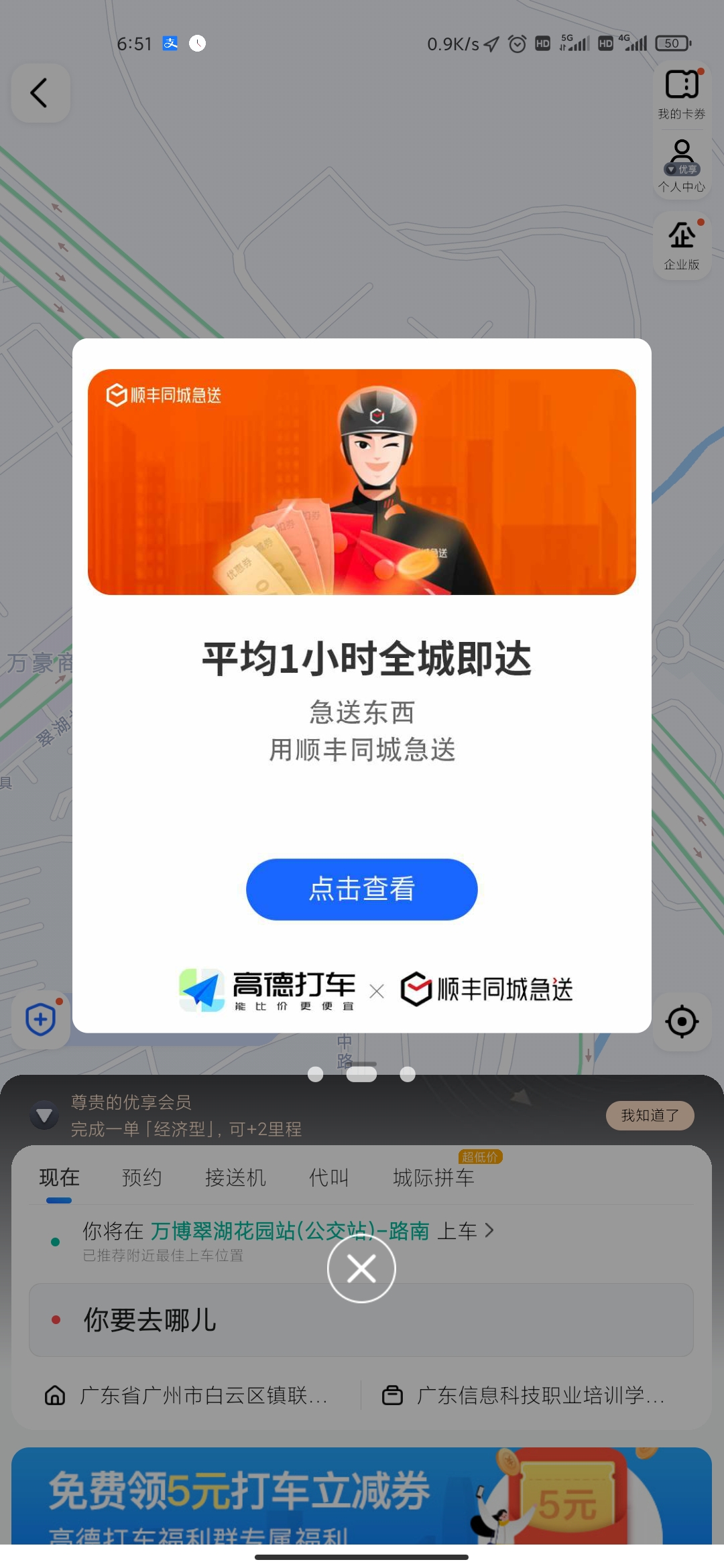Screen dimensions: 724x1568
Task: Tap the 点击查看 button
Action: coord(361,889)
